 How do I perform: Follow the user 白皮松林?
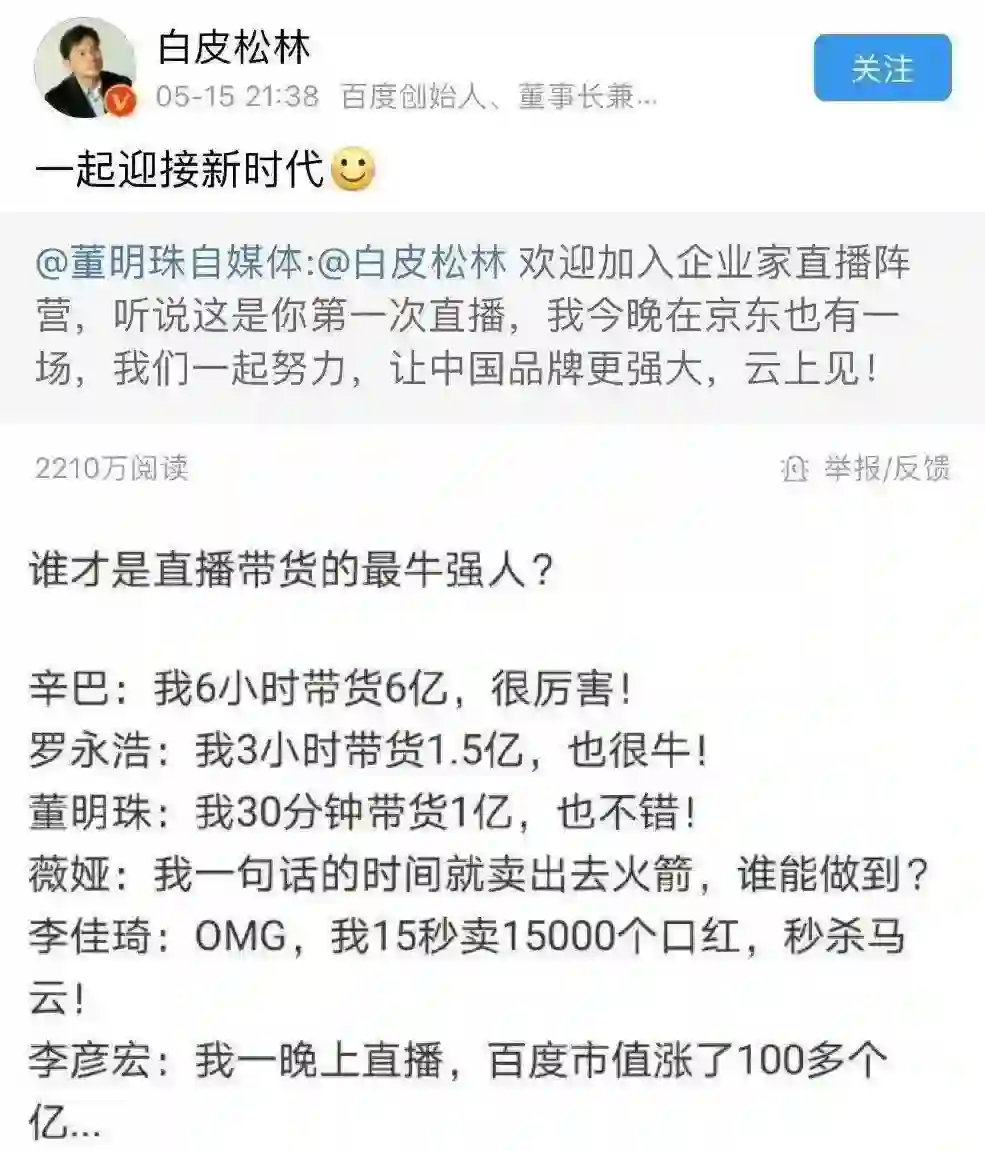point(881,68)
